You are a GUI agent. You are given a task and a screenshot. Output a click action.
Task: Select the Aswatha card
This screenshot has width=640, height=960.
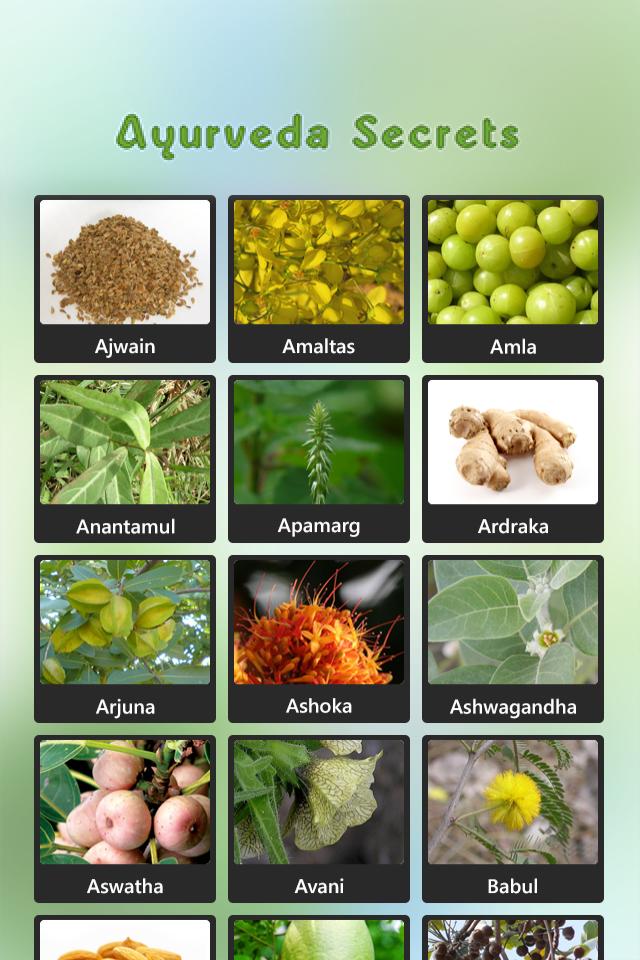pyautogui.click(x=125, y=819)
